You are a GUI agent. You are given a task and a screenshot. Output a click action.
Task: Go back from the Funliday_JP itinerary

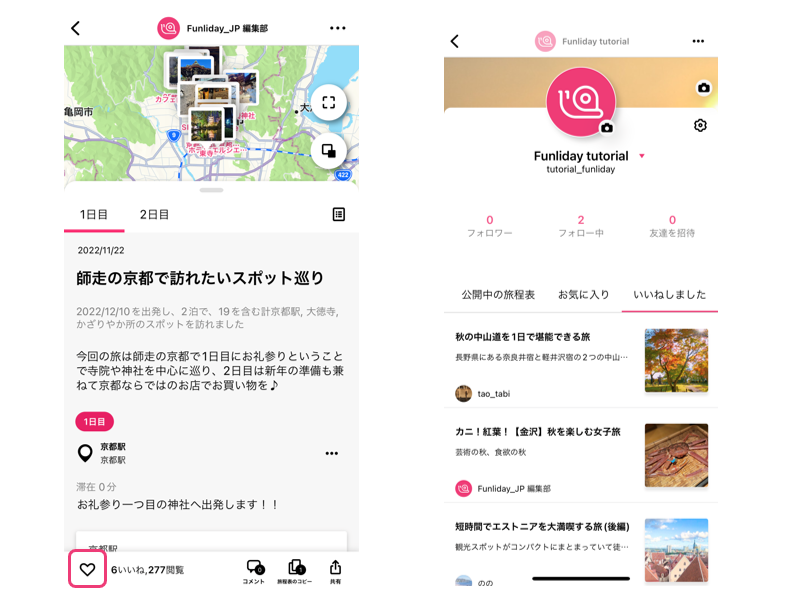(x=76, y=28)
